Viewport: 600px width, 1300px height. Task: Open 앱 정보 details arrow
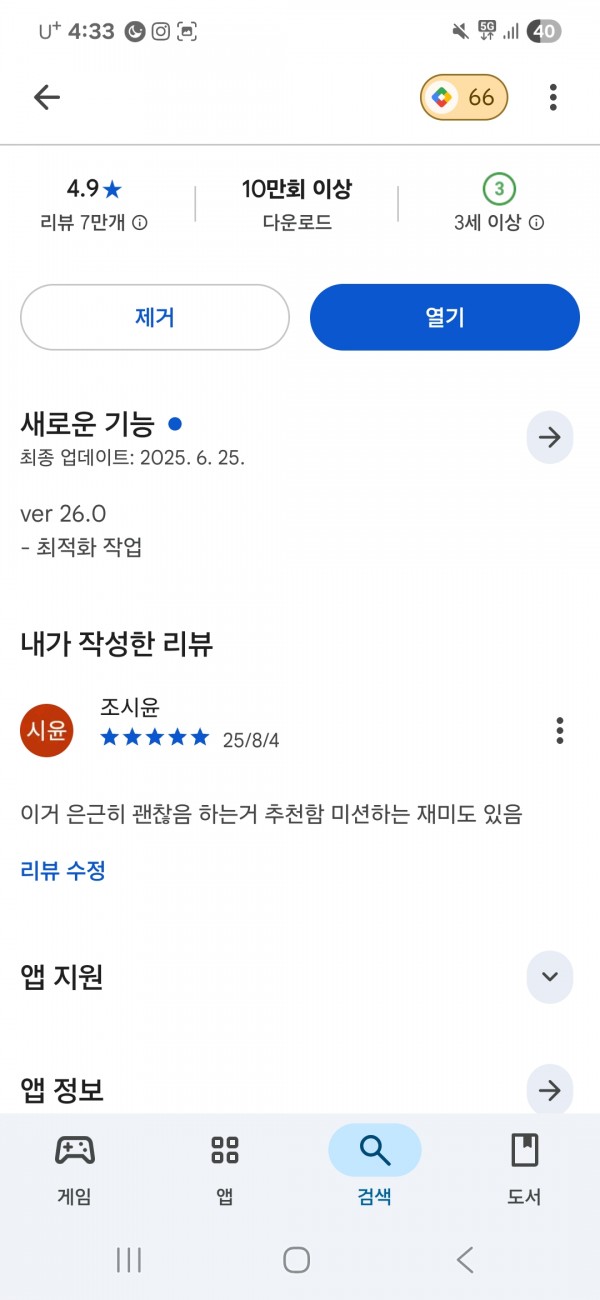coord(550,1089)
